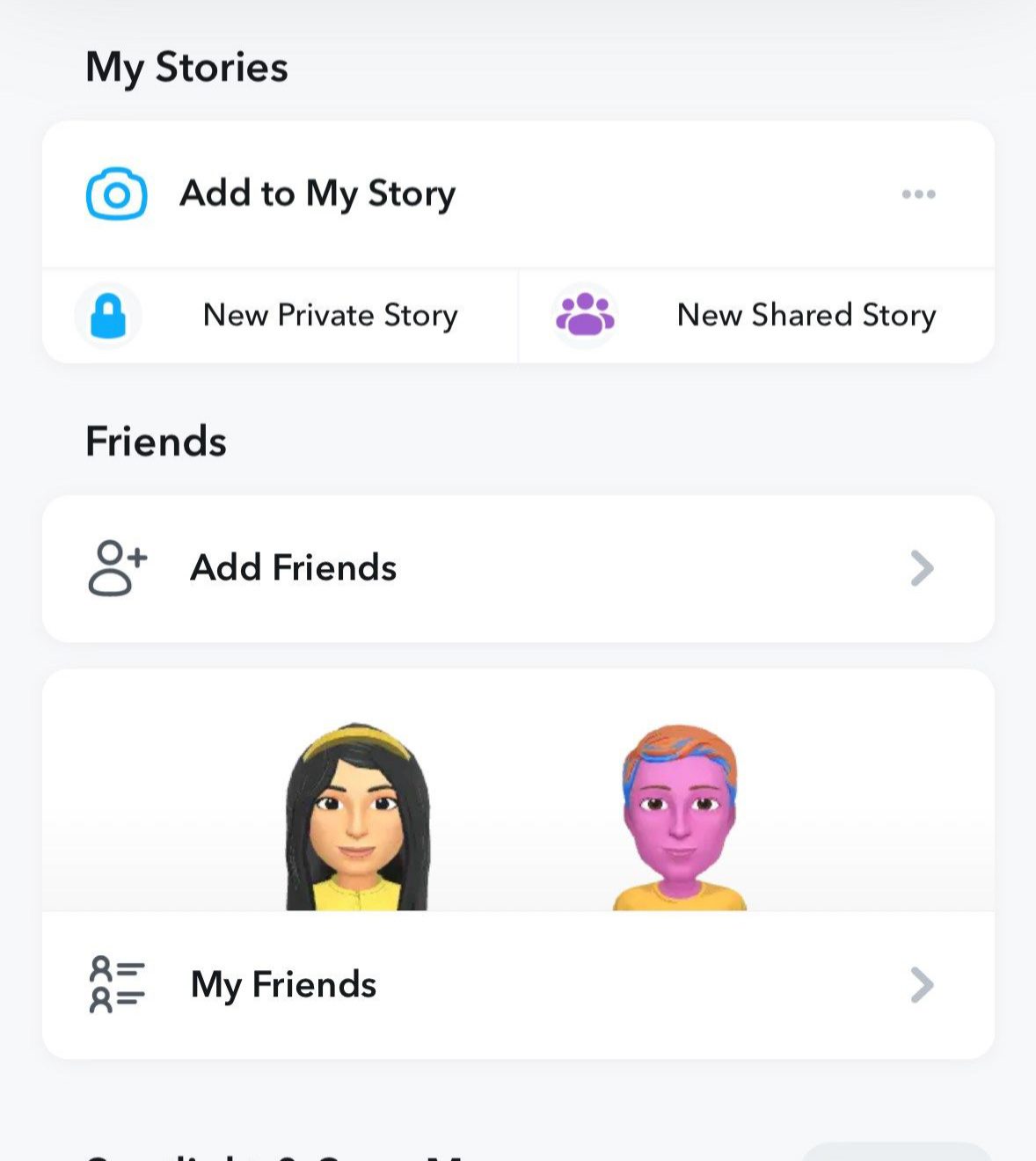The height and width of the screenshot is (1161, 1036).
Task: Click the camera icon beside Add to My Story
Action: [115, 193]
